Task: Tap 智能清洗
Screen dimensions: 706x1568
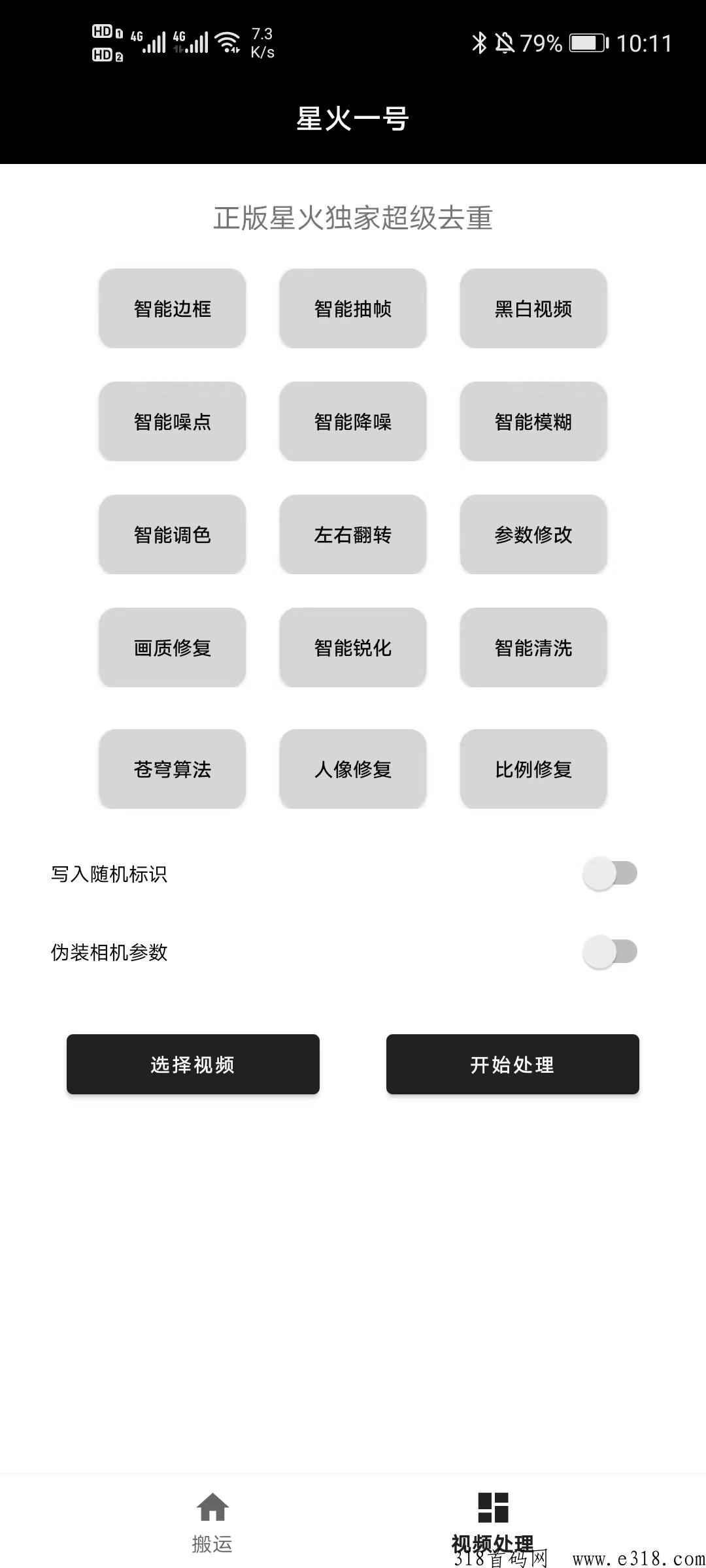Action: [533, 647]
